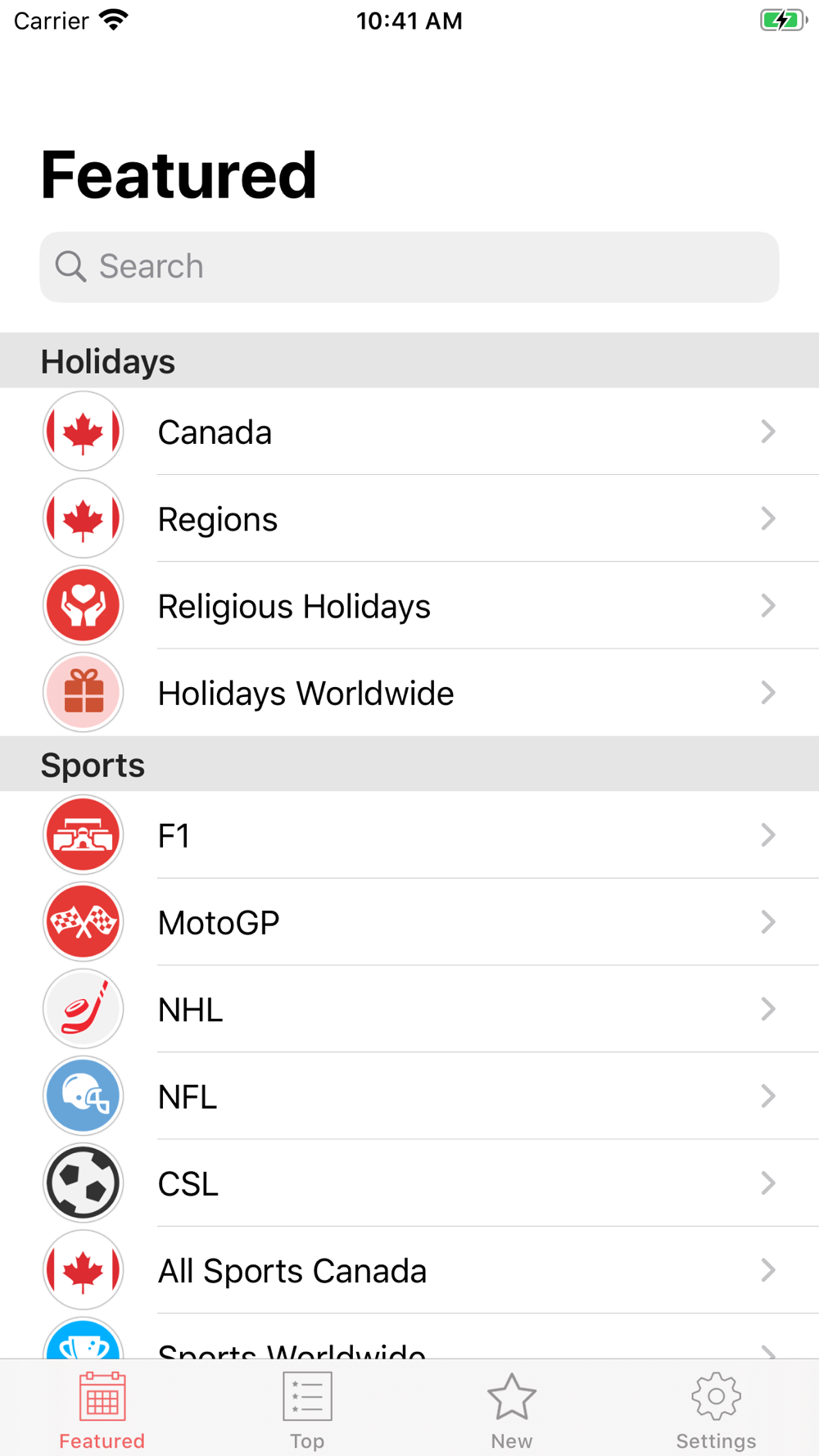Open All Sports Canada
Viewport: 819px width, 1456px height.
[409, 1270]
